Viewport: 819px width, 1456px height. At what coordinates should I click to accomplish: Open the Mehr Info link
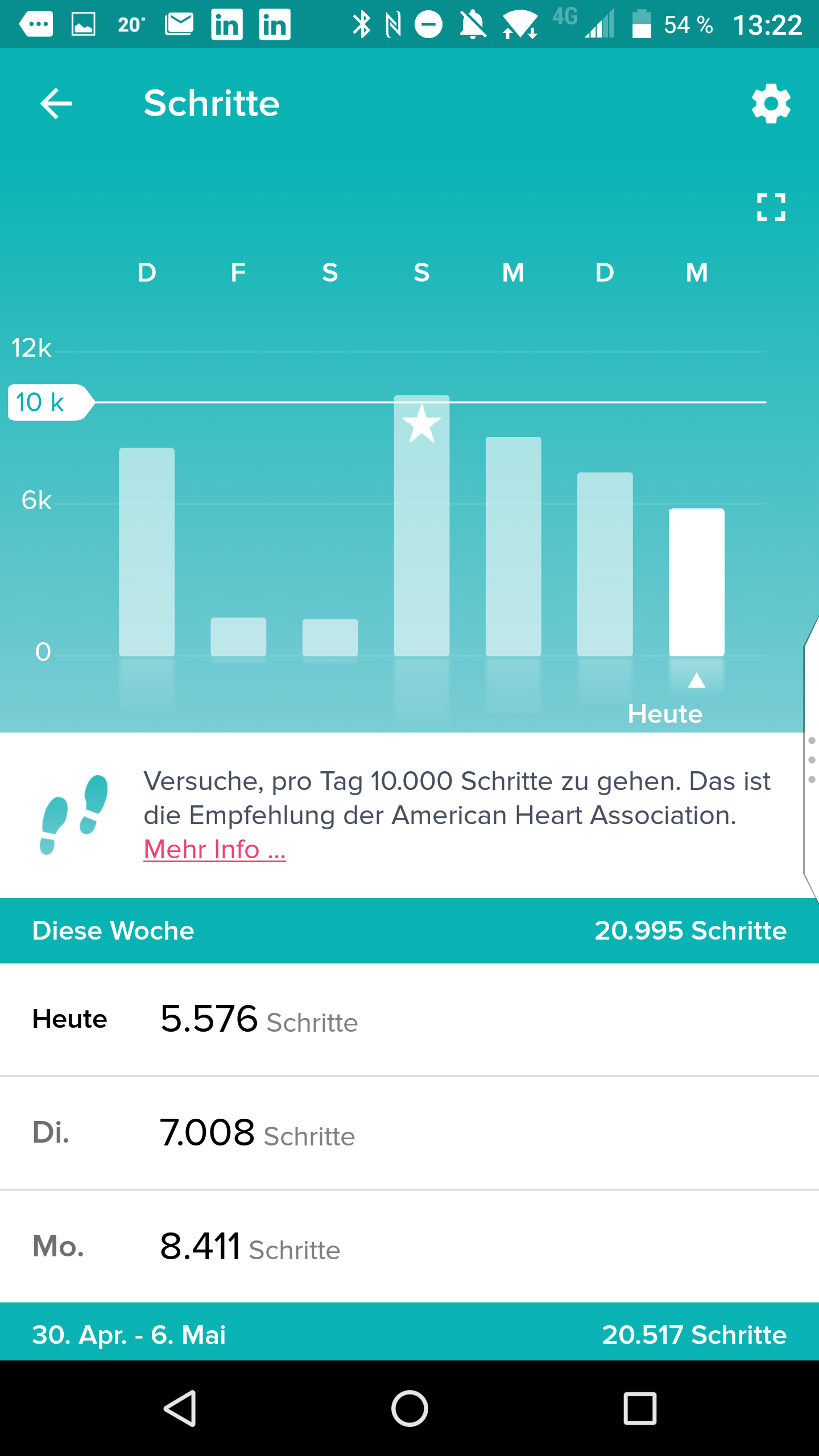pos(214,850)
